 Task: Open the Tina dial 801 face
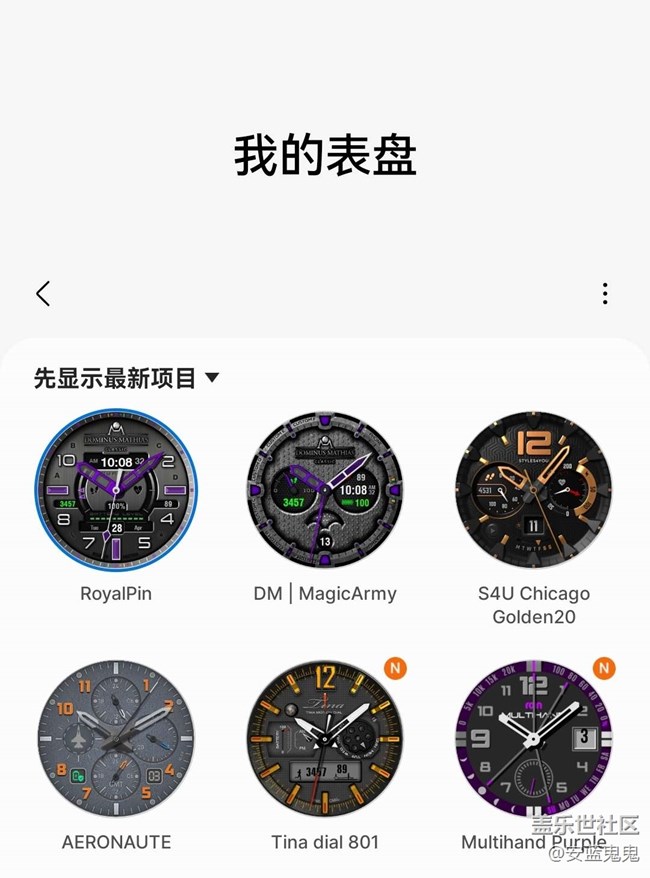(325, 738)
